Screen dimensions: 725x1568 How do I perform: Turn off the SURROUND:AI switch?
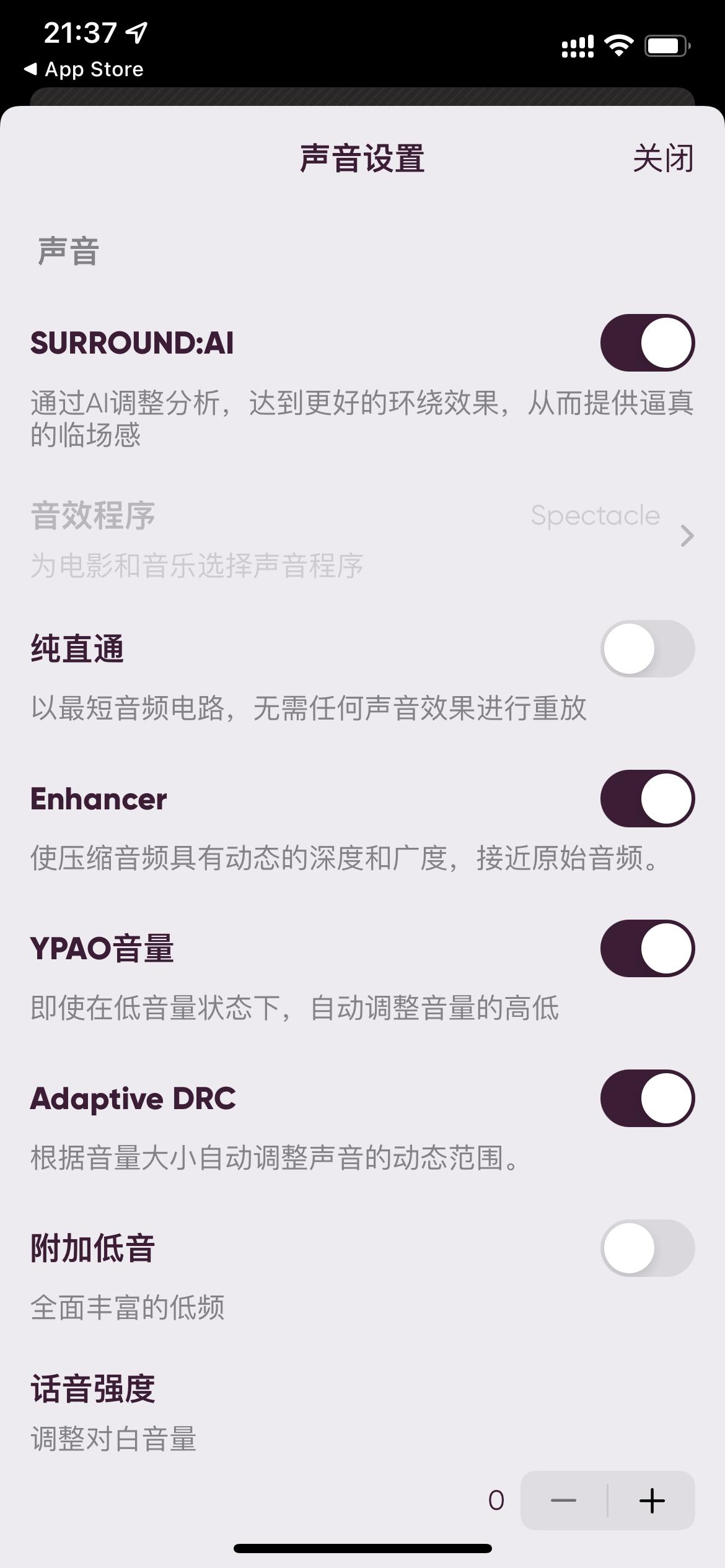pyautogui.click(x=647, y=342)
